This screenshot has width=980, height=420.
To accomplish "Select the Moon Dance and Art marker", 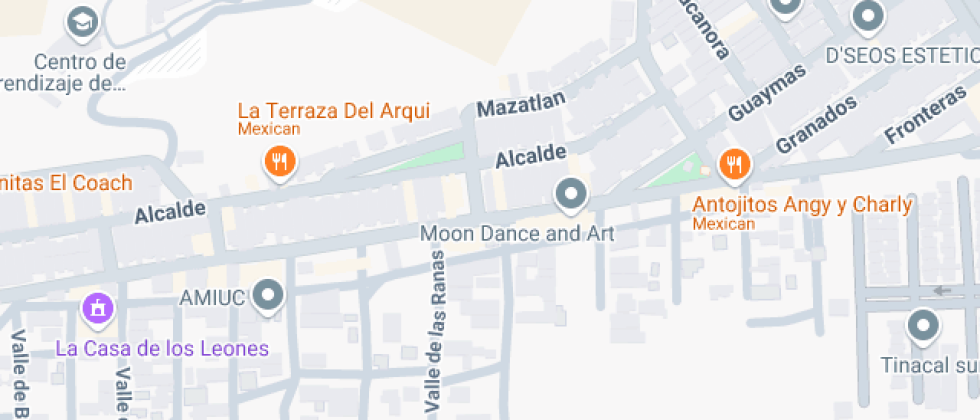I will coord(571,193).
